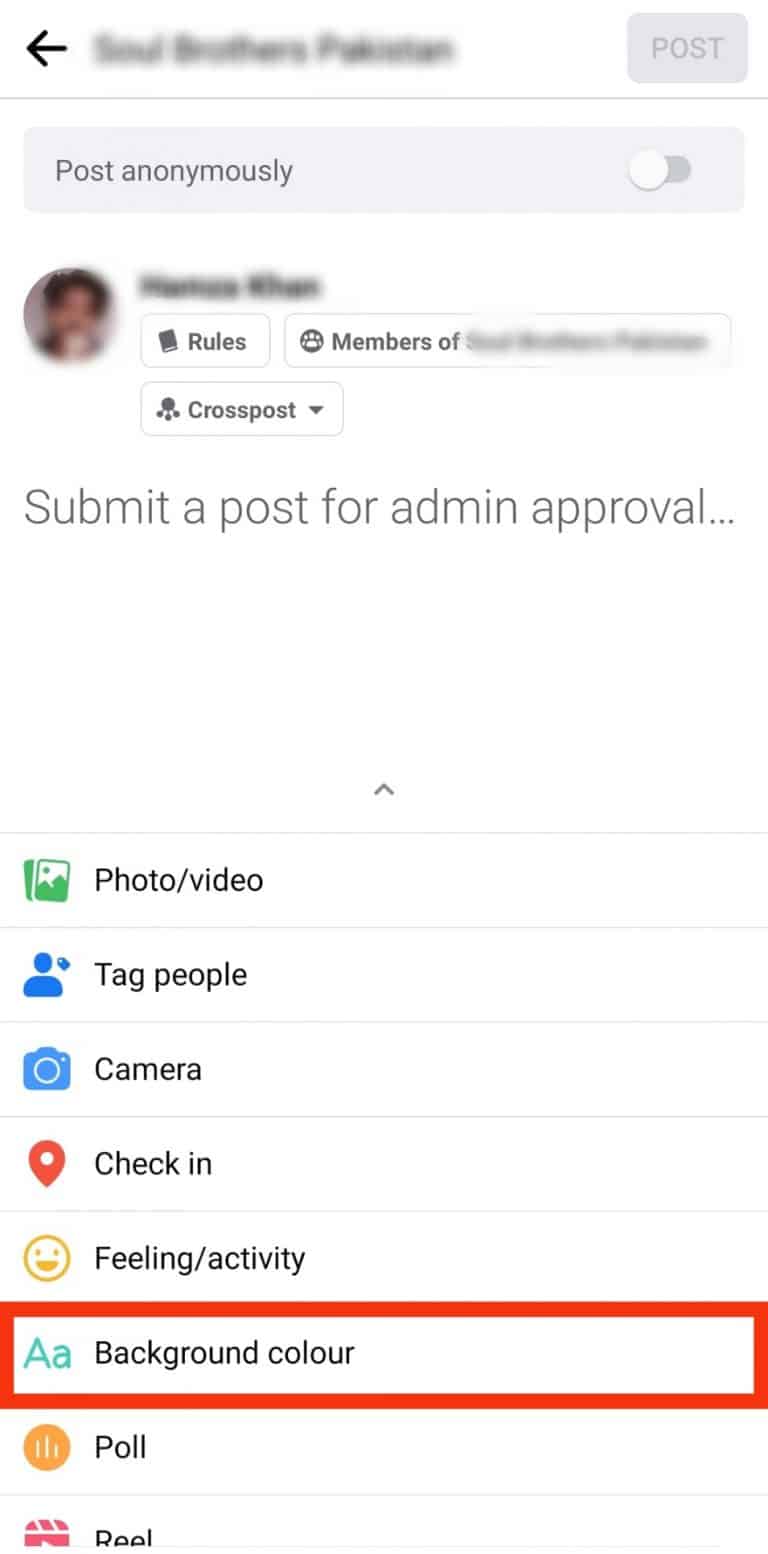This screenshot has height=1554, width=768.
Task: Open the Crosspost options arrow
Action: [316, 409]
